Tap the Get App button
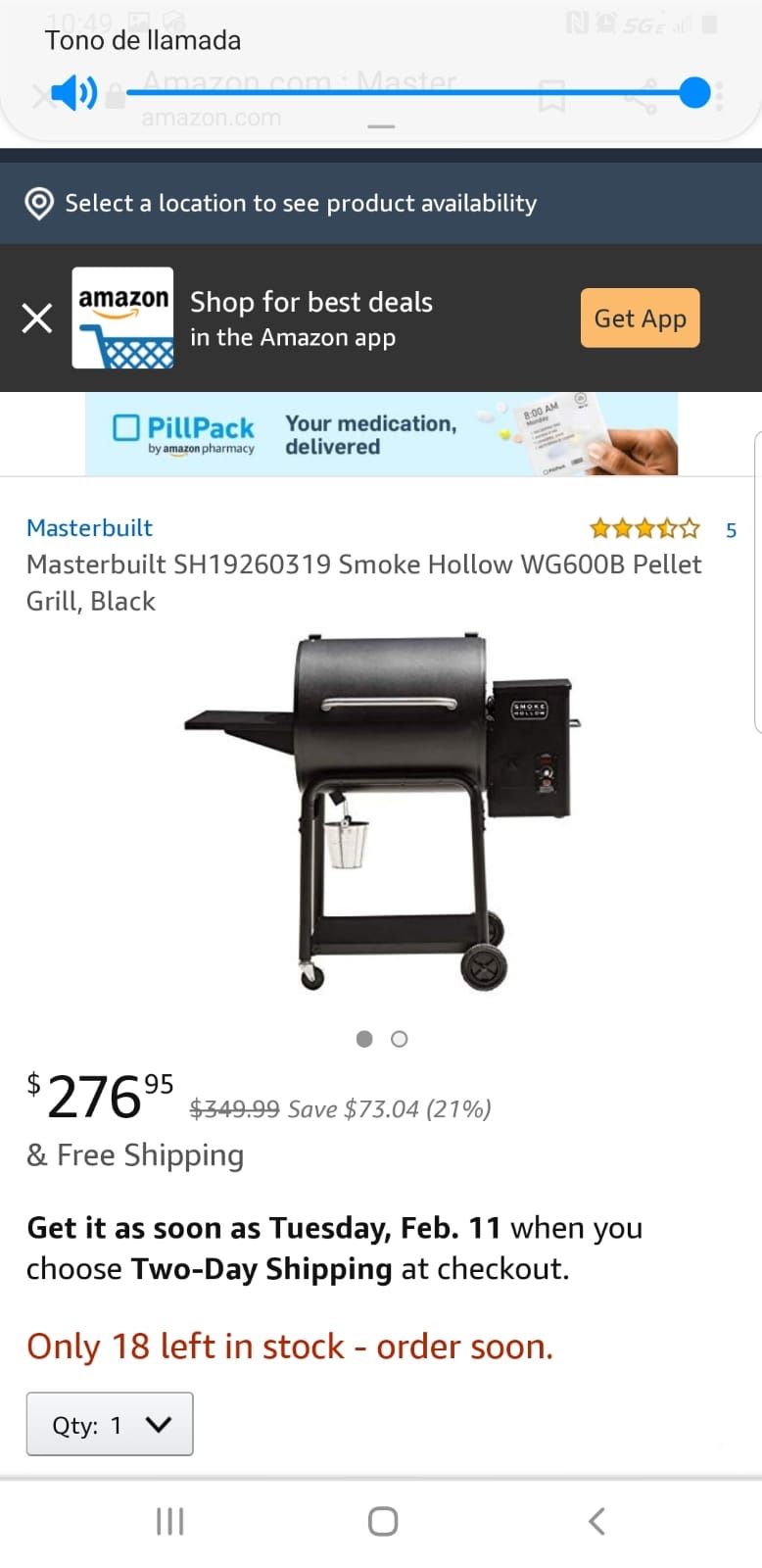The height and width of the screenshot is (1568, 762). [x=640, y=318]
